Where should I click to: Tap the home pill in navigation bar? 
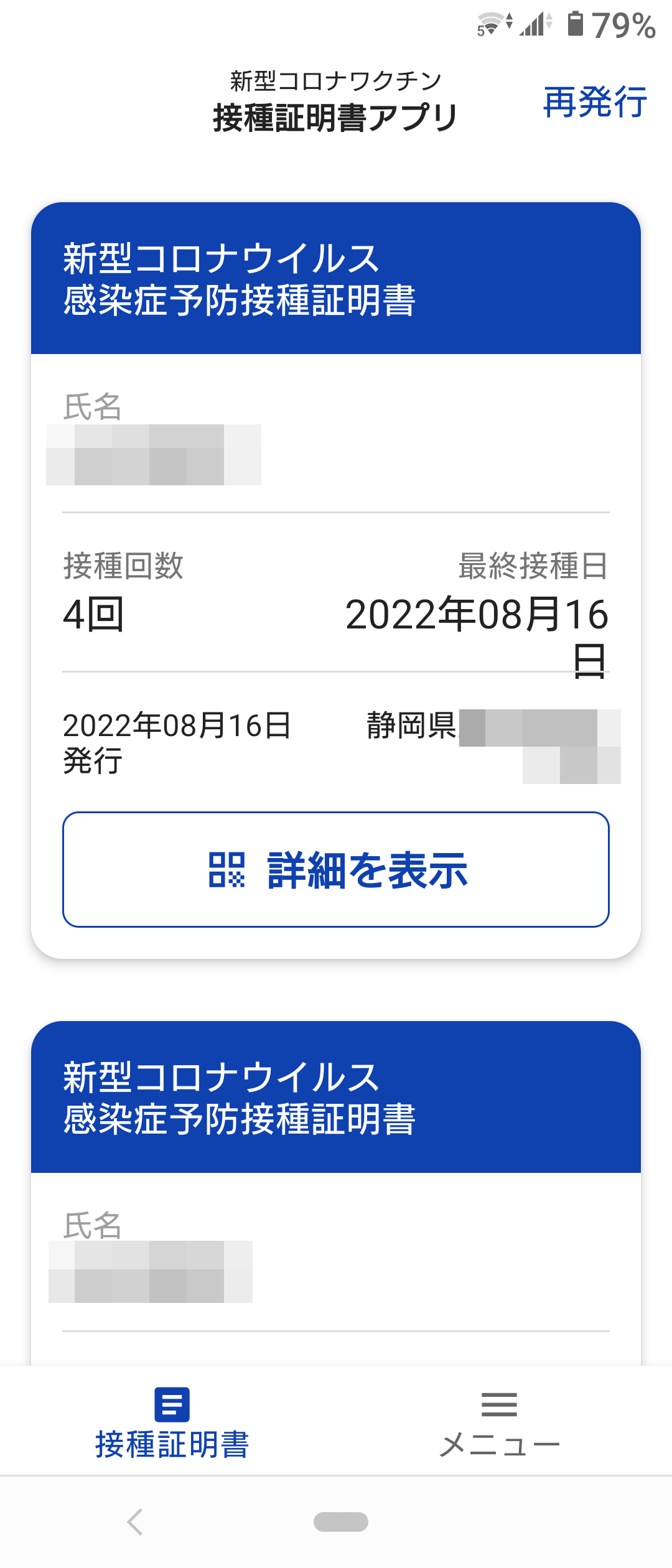(x=341, y=1522)
